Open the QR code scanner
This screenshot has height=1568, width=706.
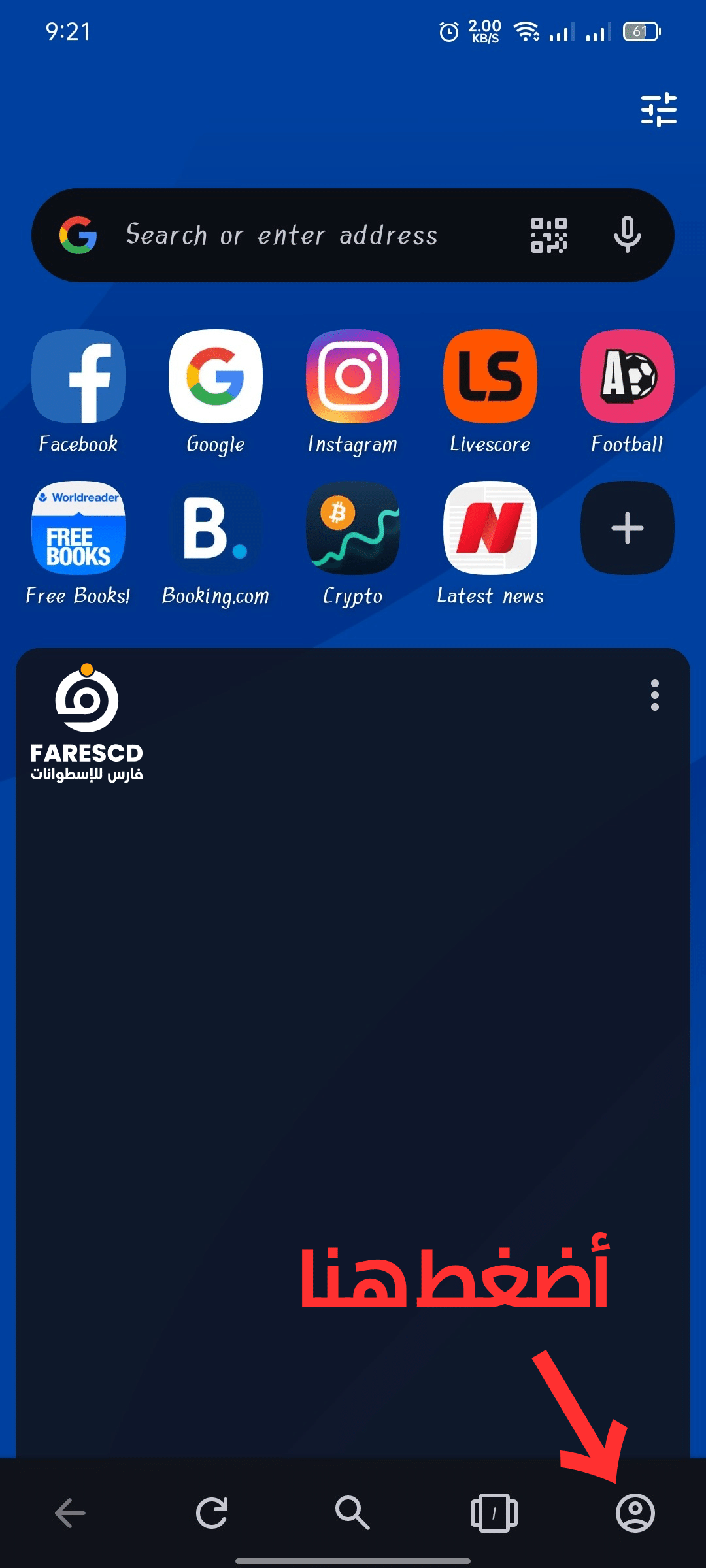click(x=549, y=235)
